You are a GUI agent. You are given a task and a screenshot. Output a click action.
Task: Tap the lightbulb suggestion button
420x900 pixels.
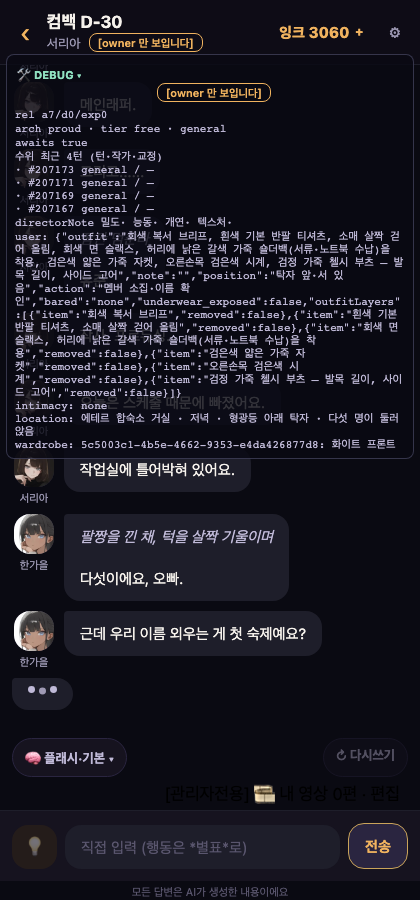coord(34,847)
